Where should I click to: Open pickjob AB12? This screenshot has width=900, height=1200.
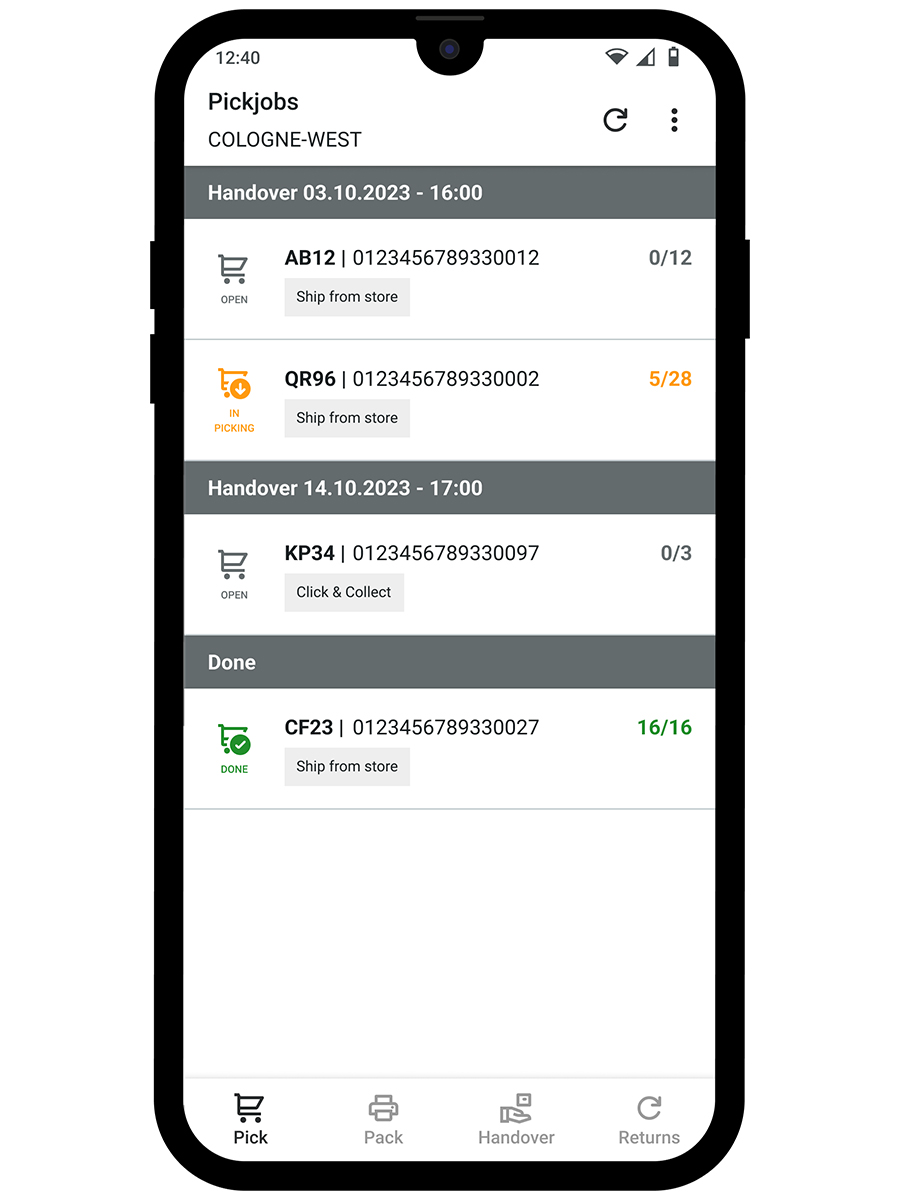tap(449, 278)
